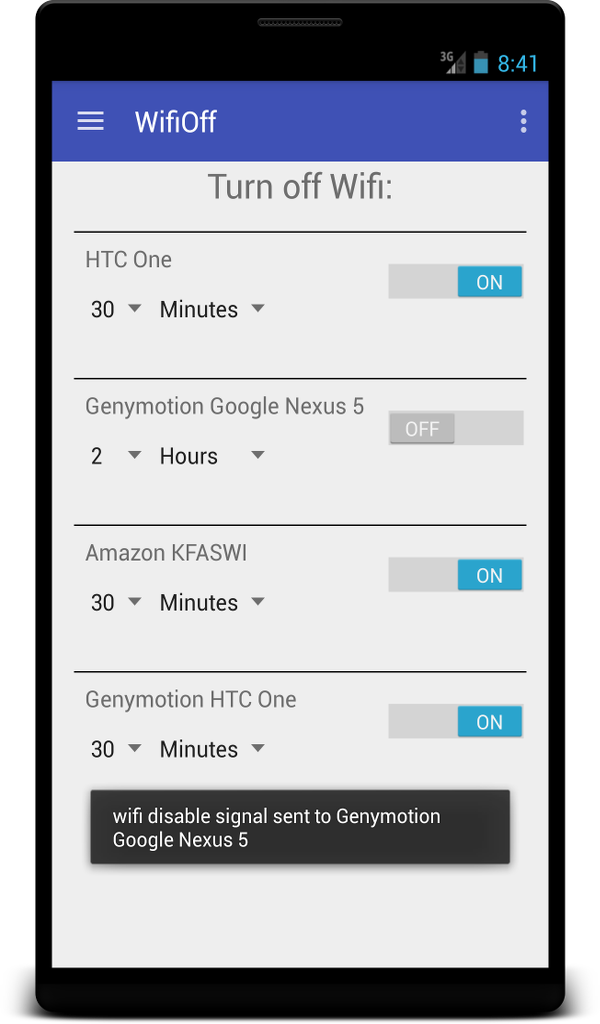Open the navigation drawer menu
The height and width of the screenshot is (1024, 600).
coord(91,122)
